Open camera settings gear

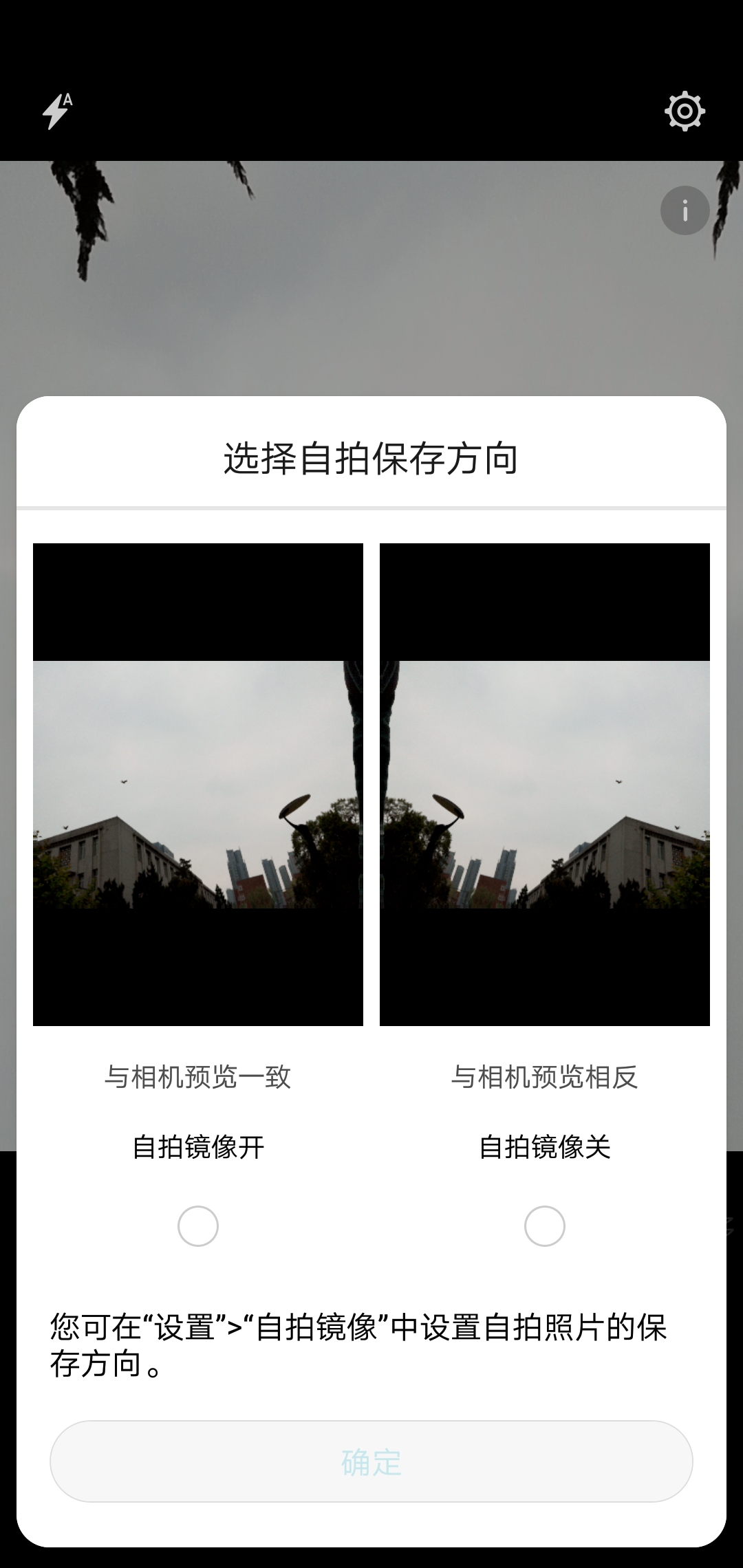(685, 111)
